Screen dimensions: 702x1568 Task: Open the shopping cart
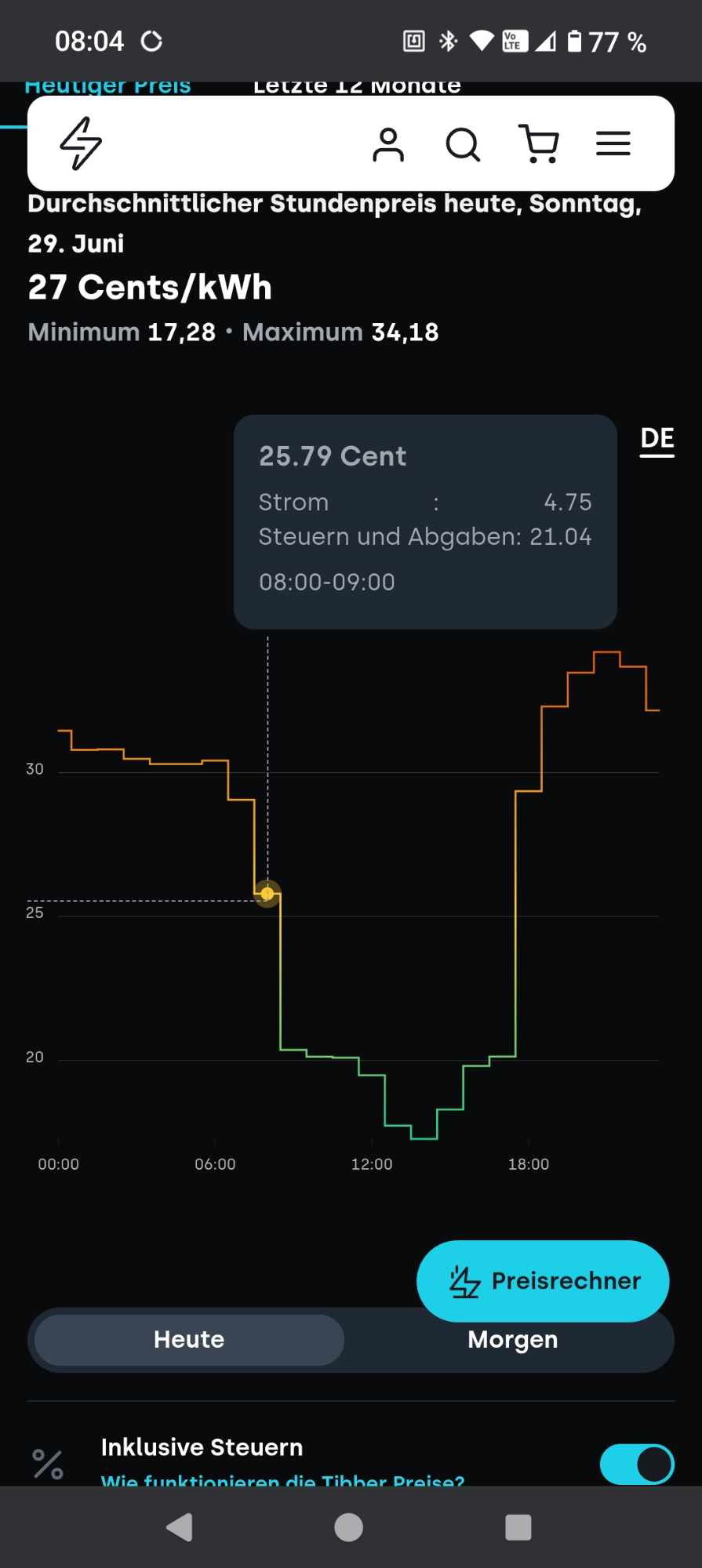click(x=539, y=144)
